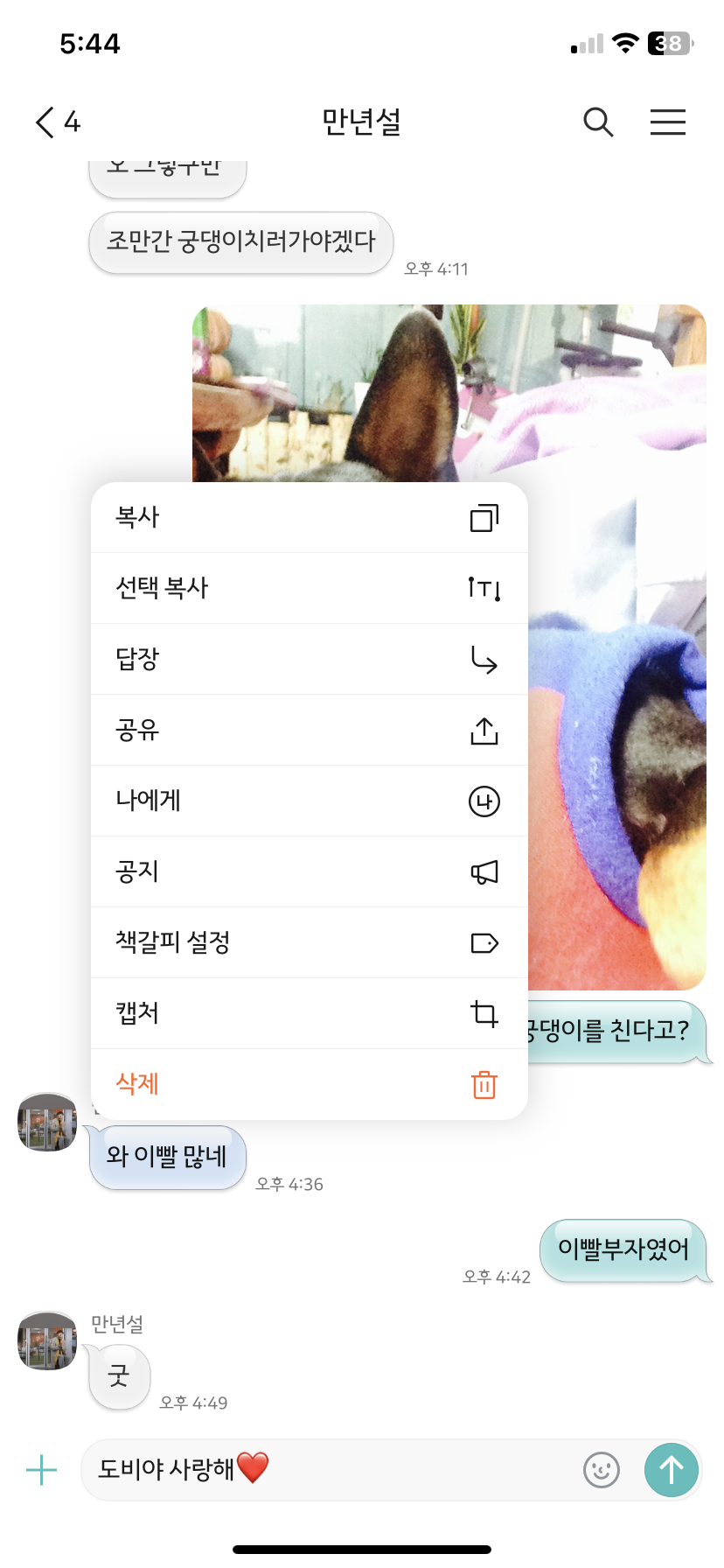The height and width of the screenshot is (1568, 724).
Task: Send the typed message
Action: click(x=672, y=1470)
